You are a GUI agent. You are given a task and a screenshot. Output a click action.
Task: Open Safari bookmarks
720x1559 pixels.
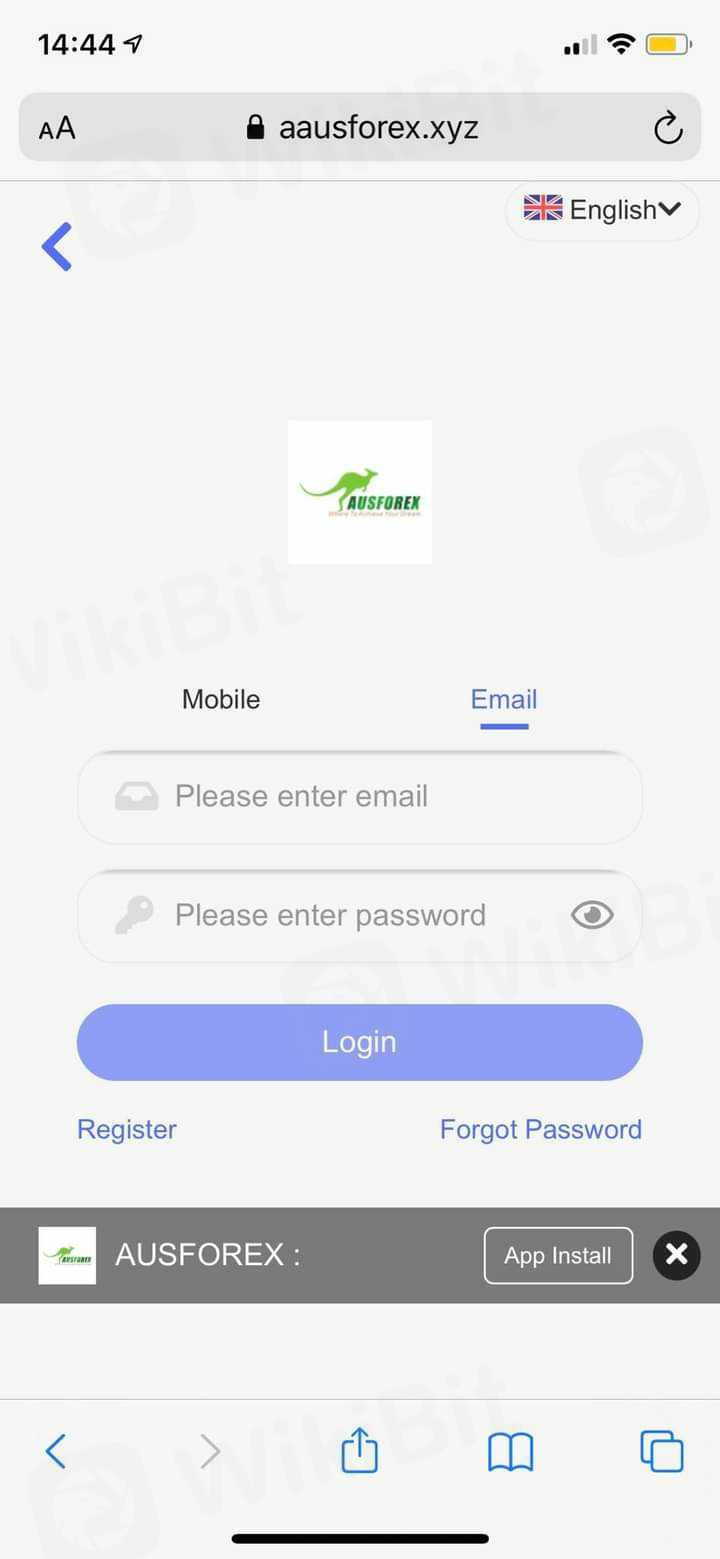click(510, 1451)
